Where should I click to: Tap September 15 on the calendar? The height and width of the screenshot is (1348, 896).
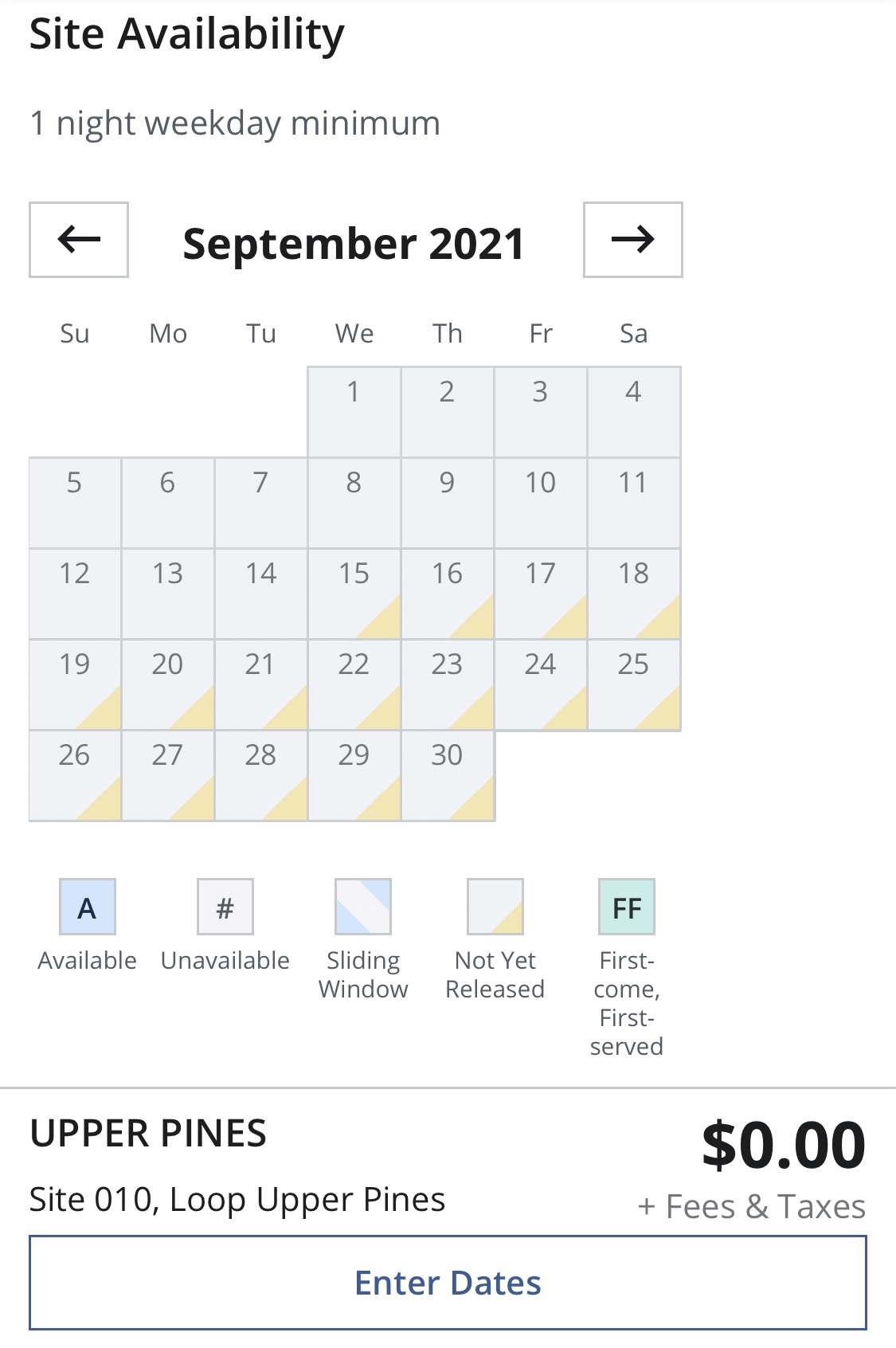point(354,594)
